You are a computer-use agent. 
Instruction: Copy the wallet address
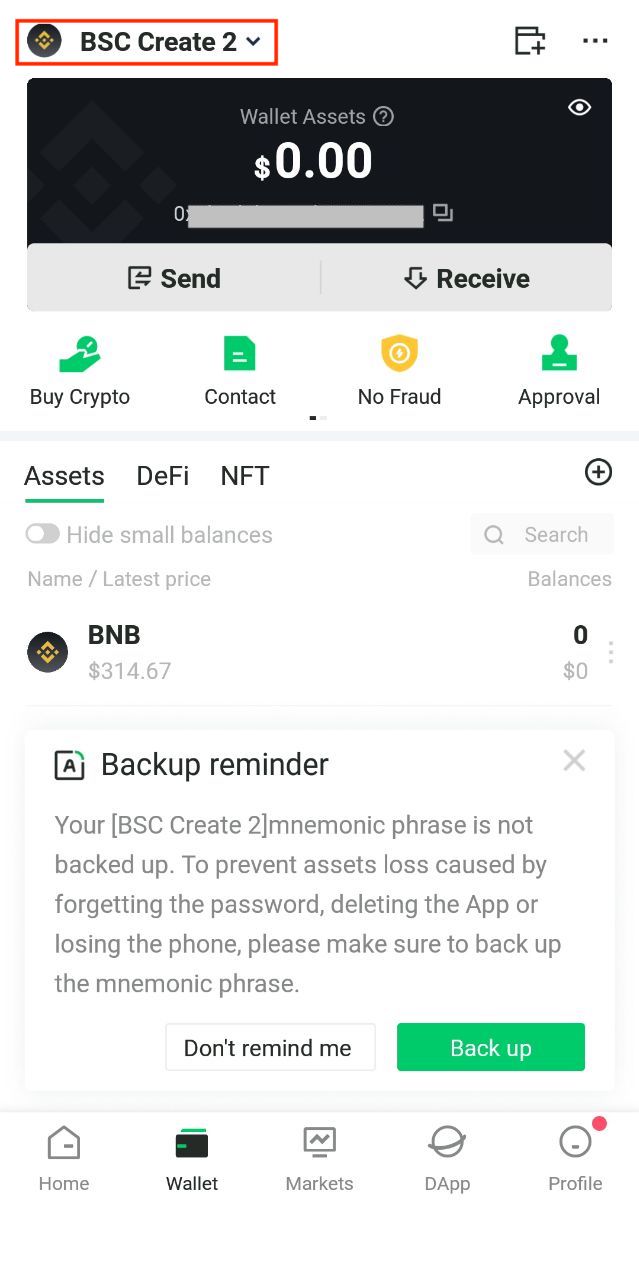[443, 213]
